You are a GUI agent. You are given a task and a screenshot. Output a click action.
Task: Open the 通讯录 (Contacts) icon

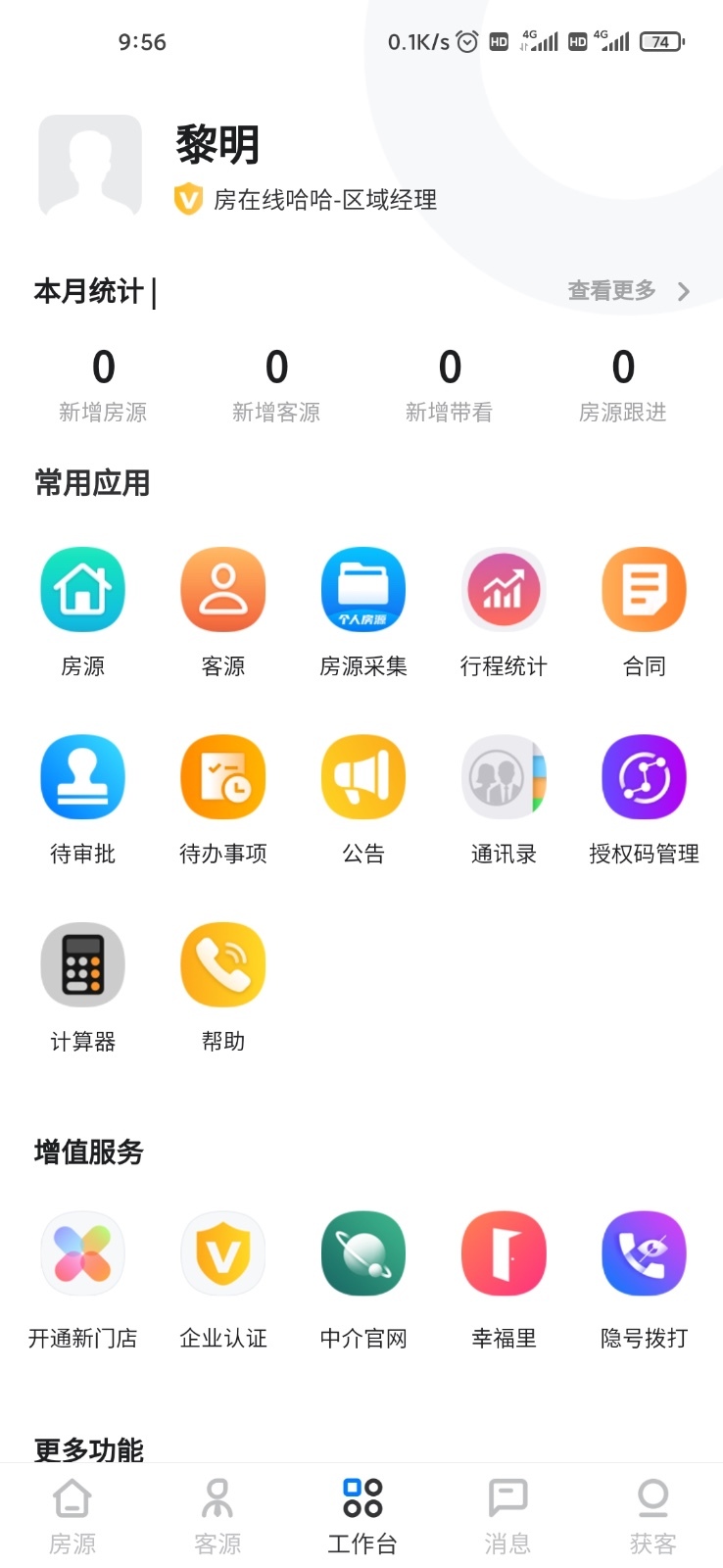coord(504,775)
